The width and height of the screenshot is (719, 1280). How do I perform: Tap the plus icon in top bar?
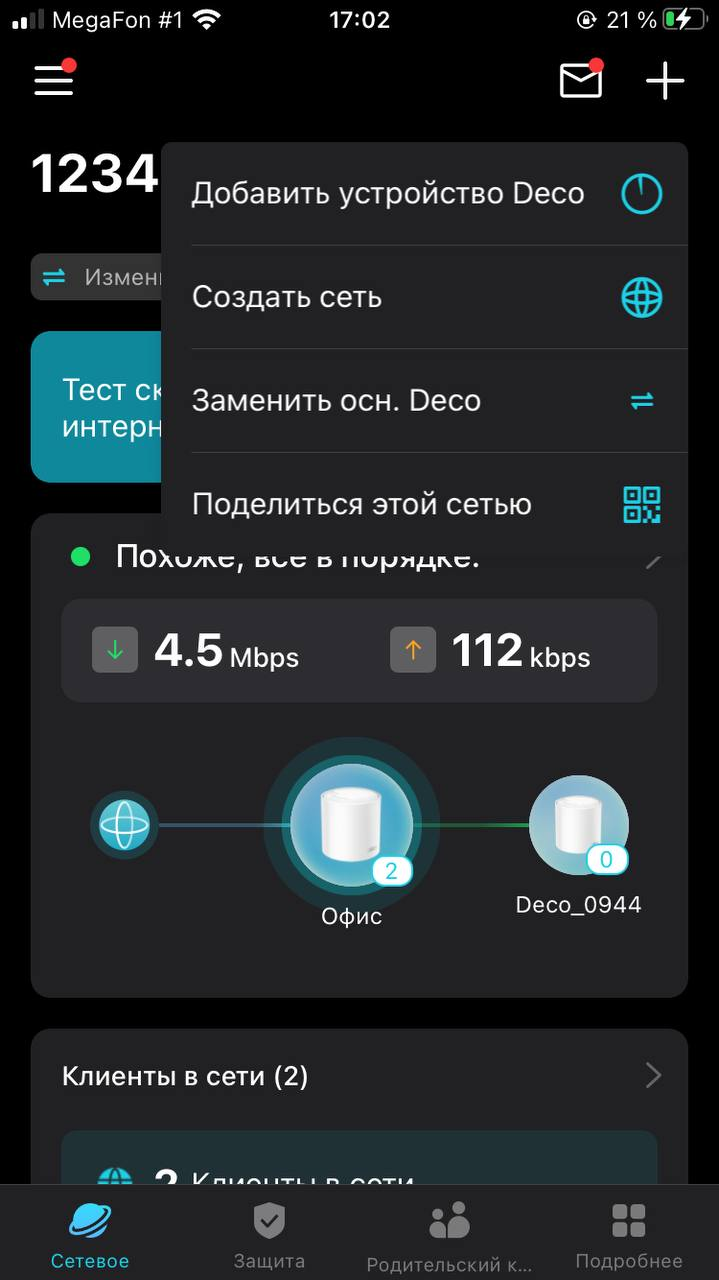tap(665, 80)
